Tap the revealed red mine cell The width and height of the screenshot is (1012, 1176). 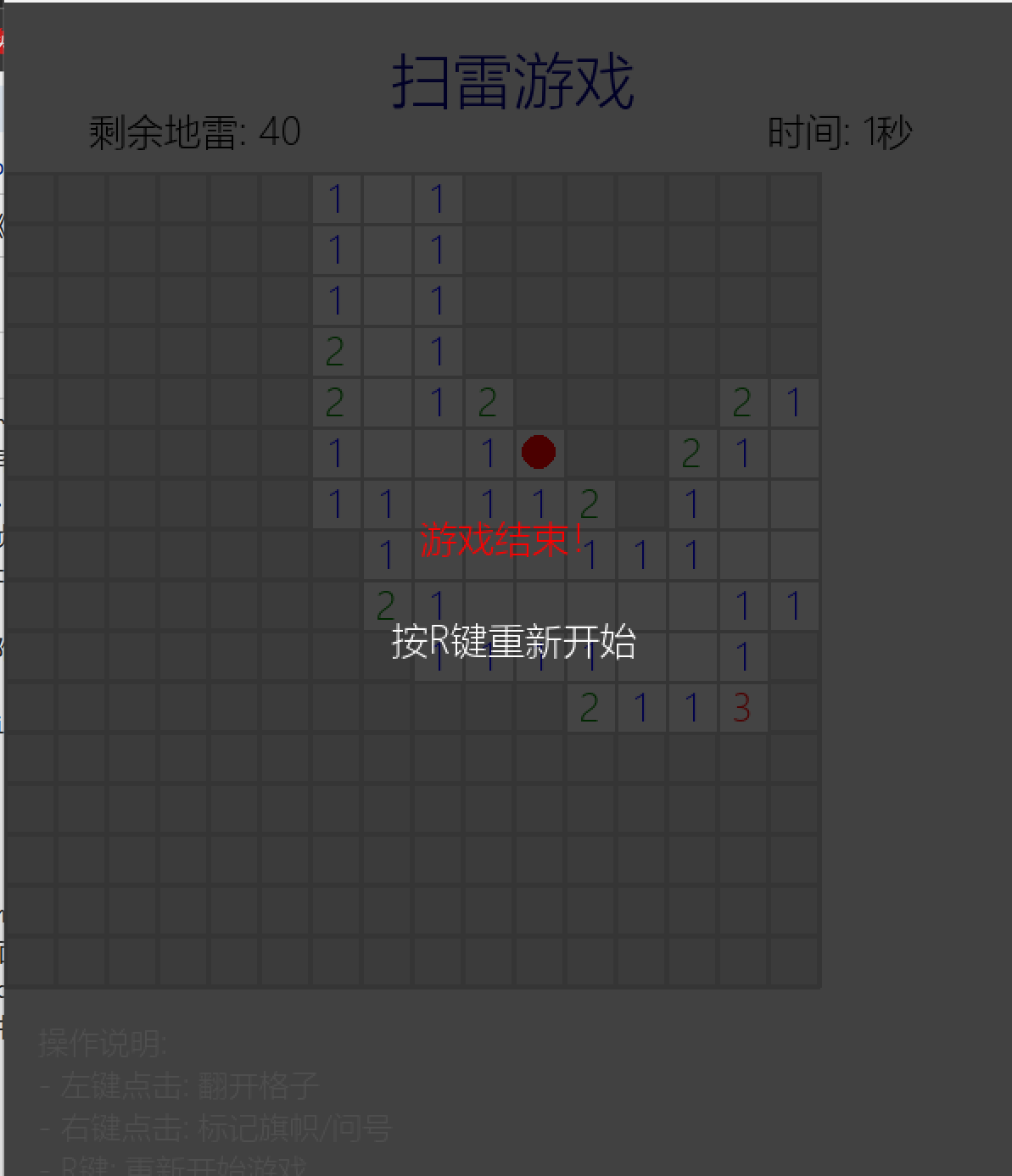pyautogui.click(x=539, y=453)
